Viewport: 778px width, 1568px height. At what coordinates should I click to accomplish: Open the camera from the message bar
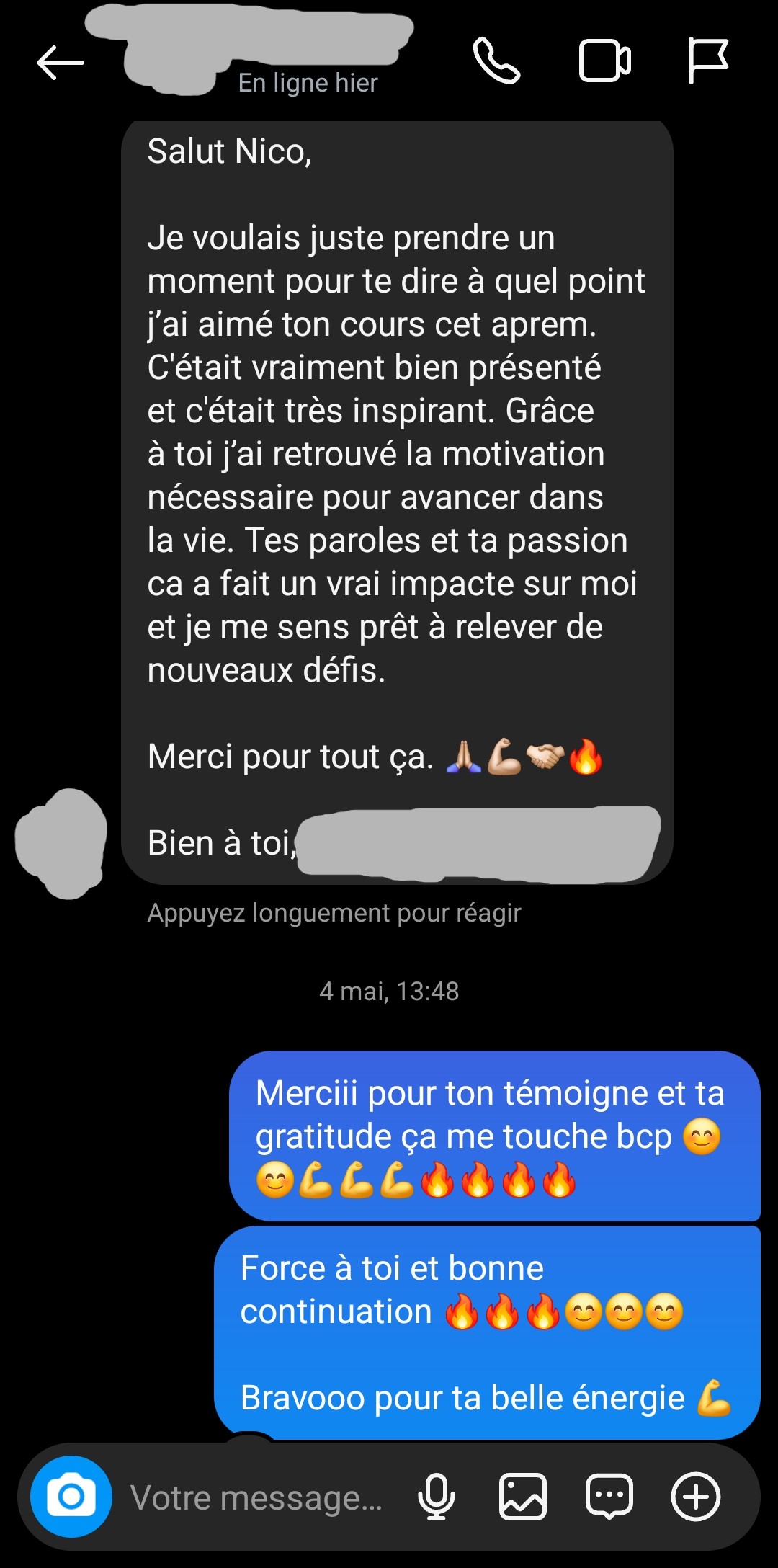[71, 1497]
